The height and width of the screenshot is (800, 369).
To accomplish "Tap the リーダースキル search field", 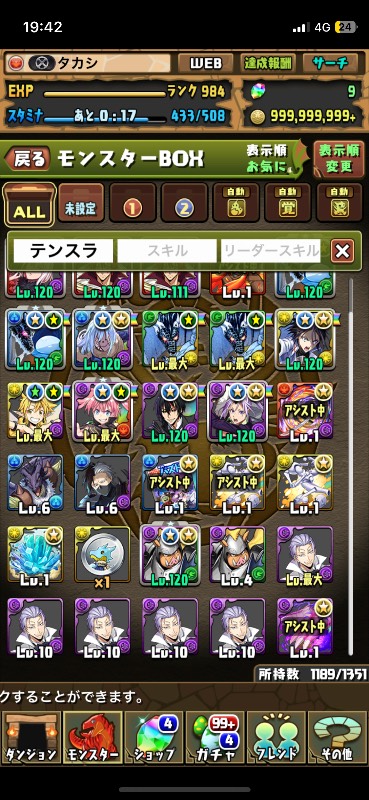I will point(270,251).
